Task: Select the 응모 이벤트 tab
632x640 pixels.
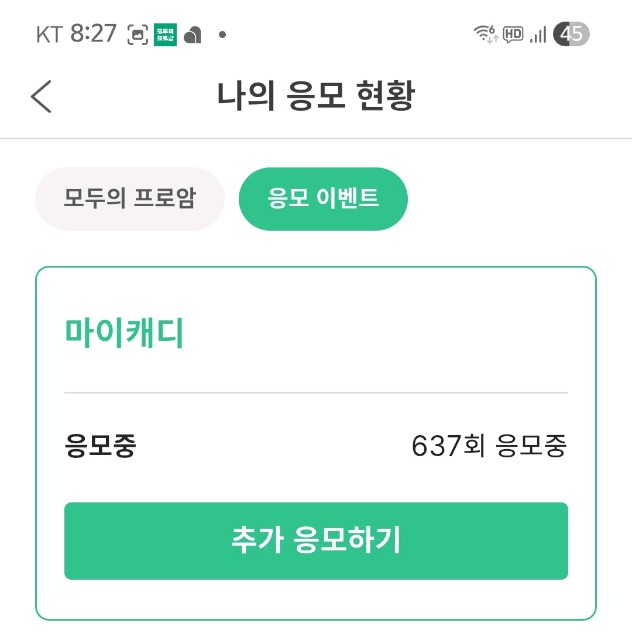Action: pyautogui.click(x=323, y=198)
